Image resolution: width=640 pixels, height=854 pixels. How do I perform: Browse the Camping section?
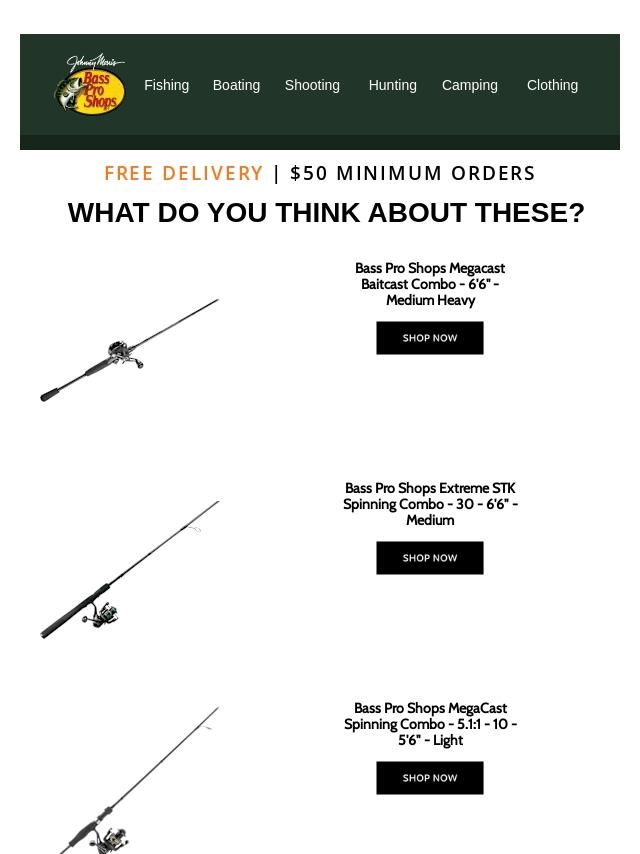[x=469, y=85]
